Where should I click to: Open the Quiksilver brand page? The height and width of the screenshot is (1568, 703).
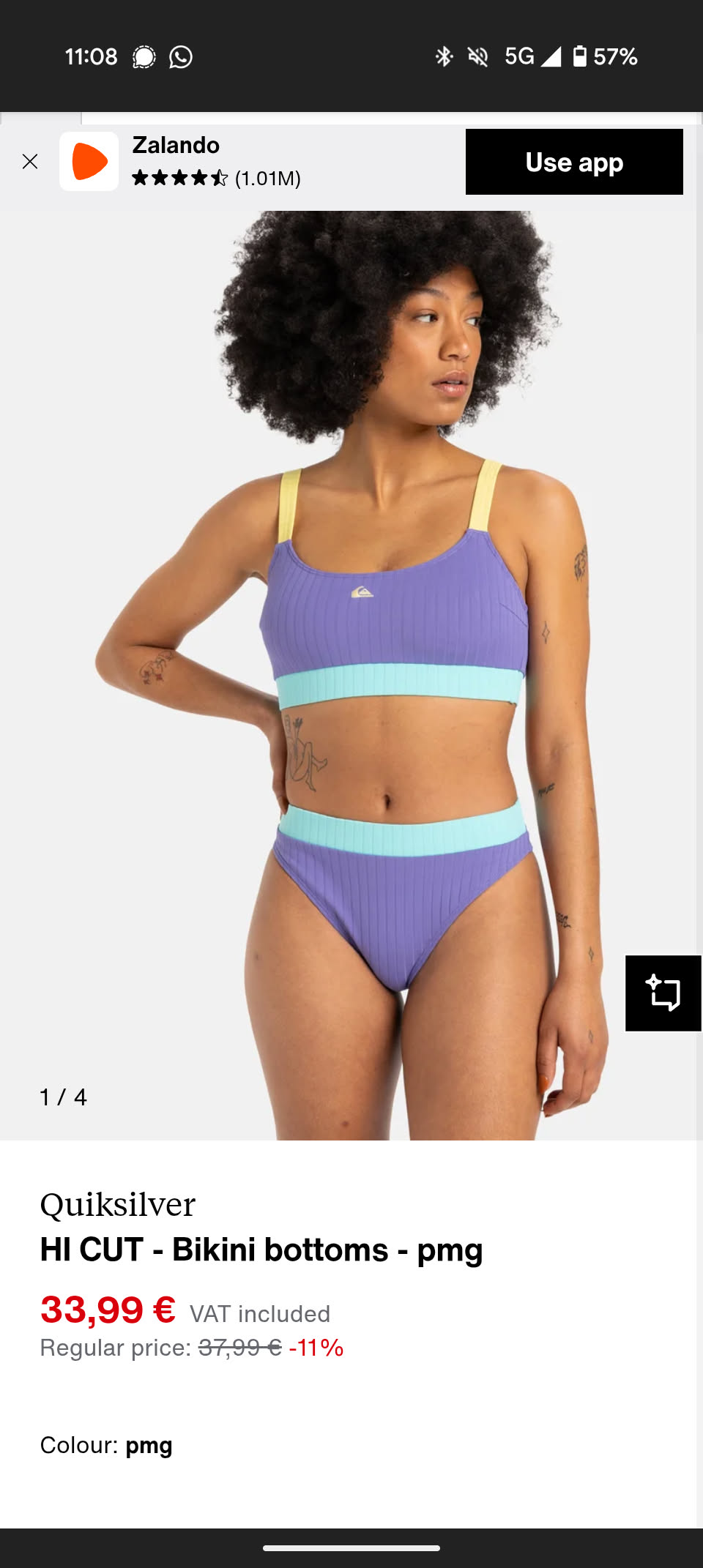(x=118, y=1205)
